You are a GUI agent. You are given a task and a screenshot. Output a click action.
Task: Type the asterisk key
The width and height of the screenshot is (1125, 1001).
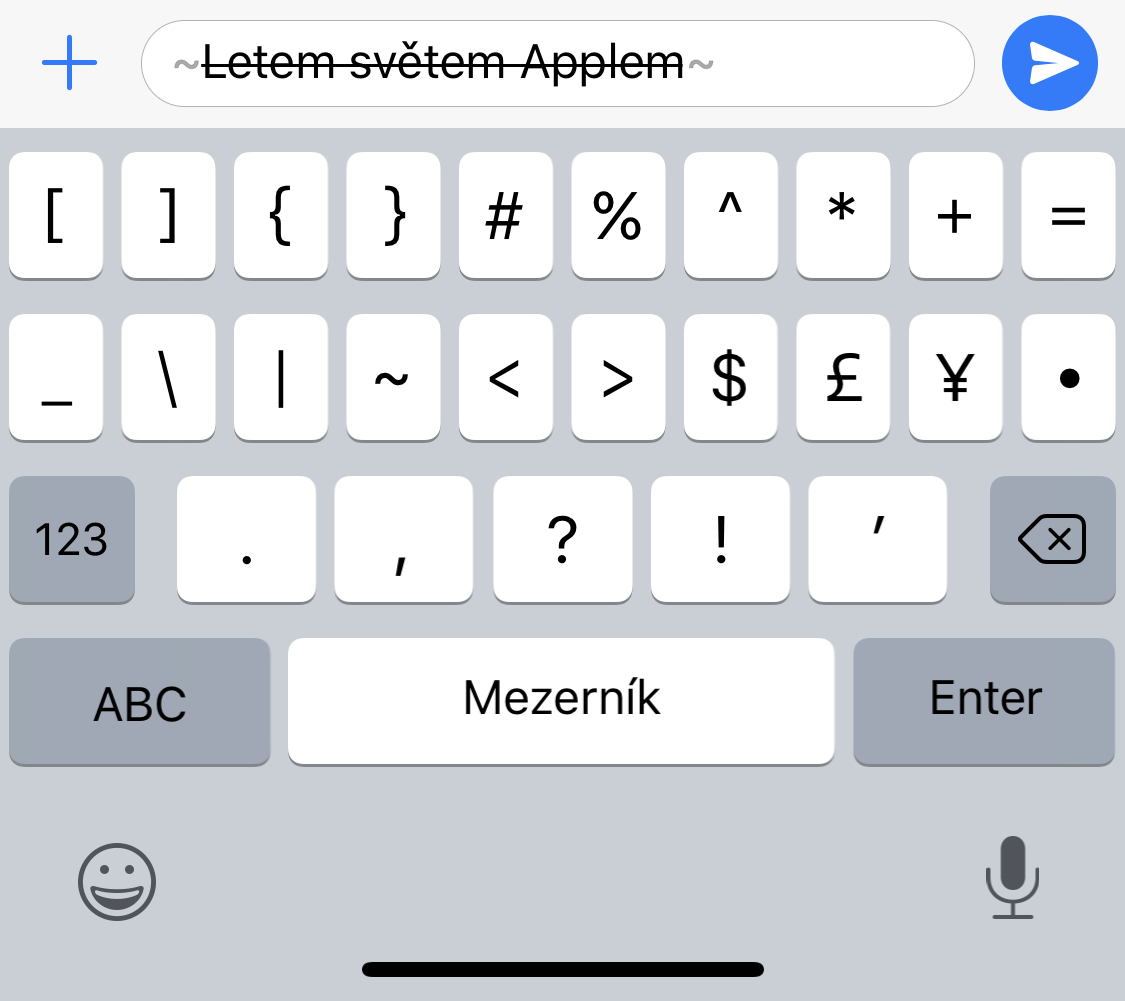pos(843,215)
